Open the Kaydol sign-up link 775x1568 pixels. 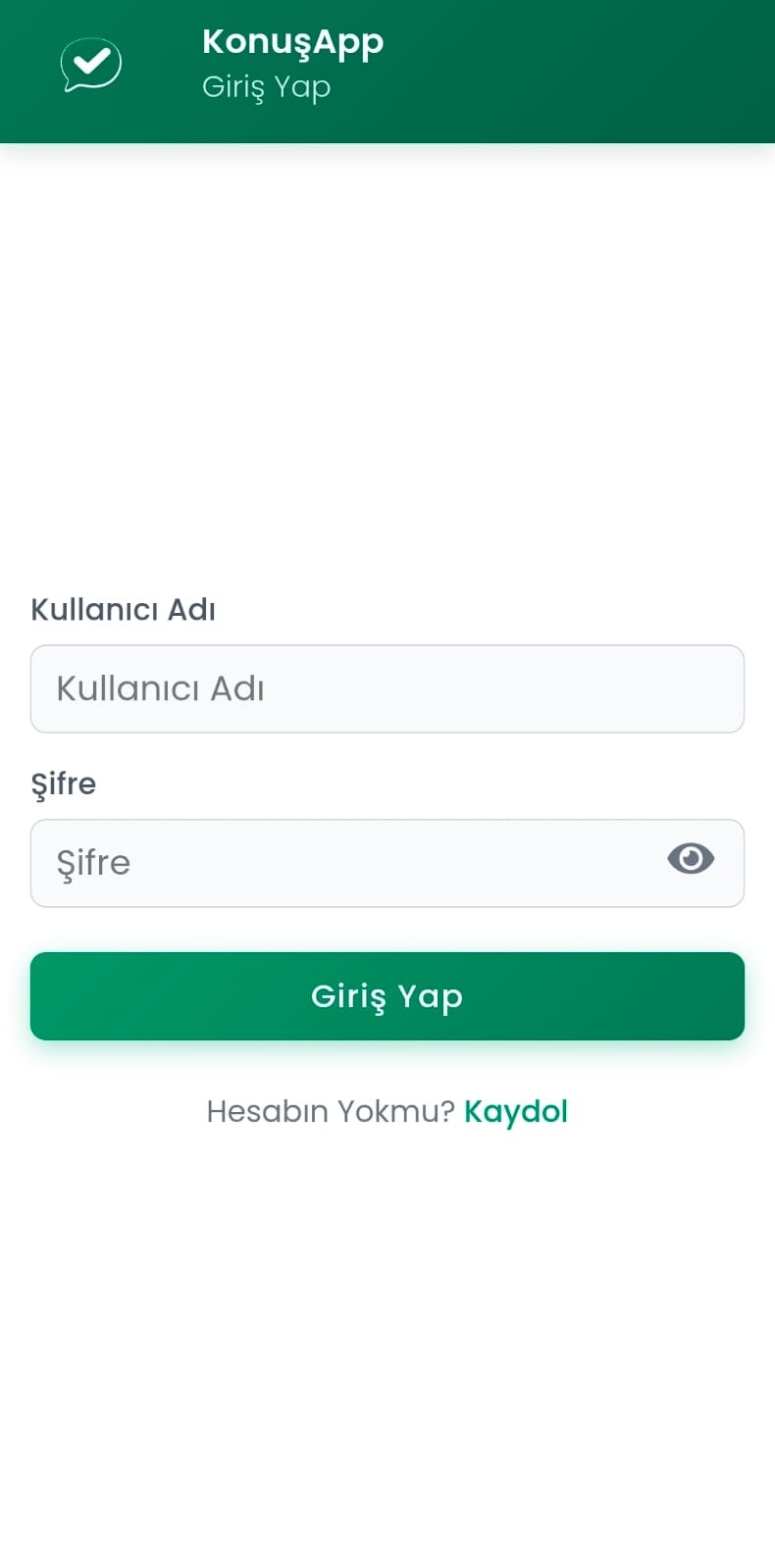[516, 1111]
